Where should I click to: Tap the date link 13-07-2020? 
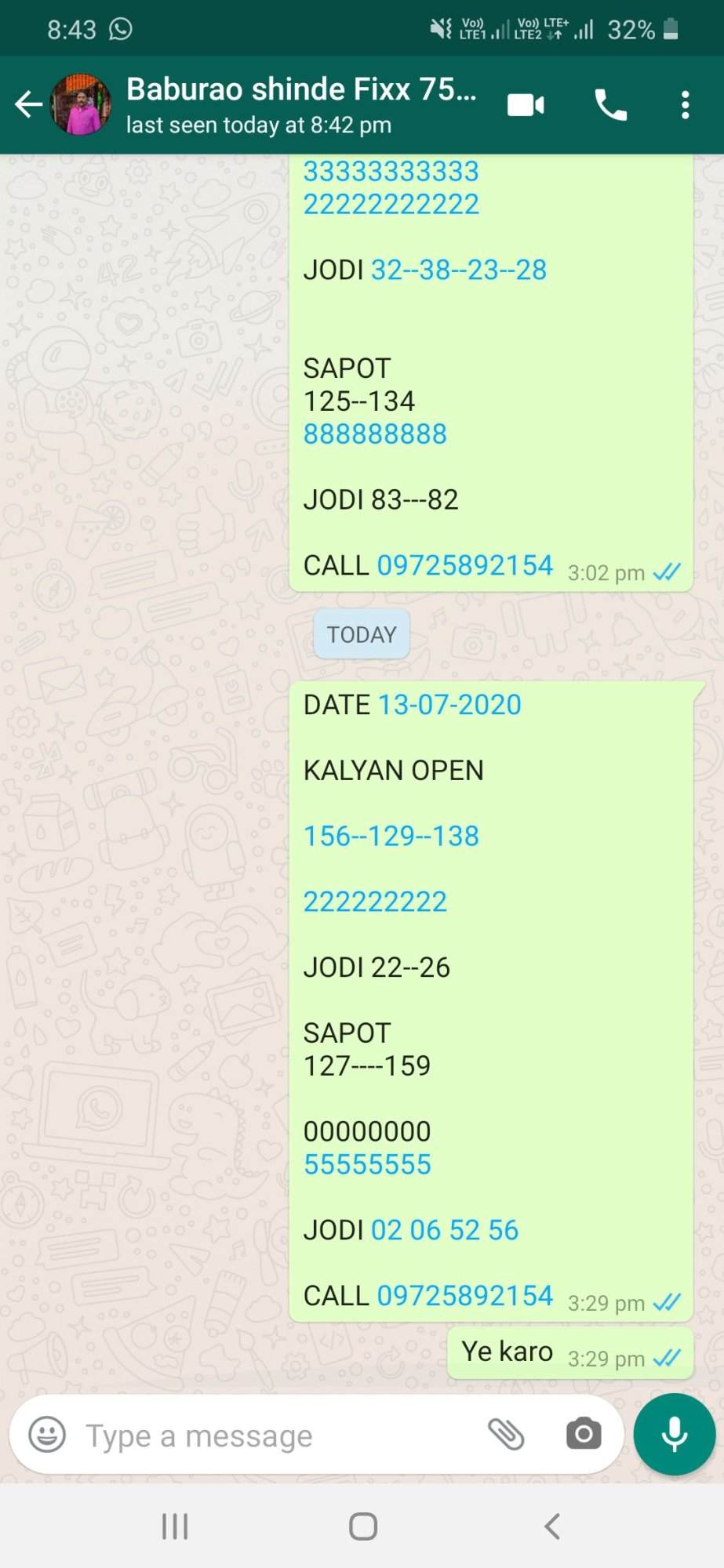449,705
